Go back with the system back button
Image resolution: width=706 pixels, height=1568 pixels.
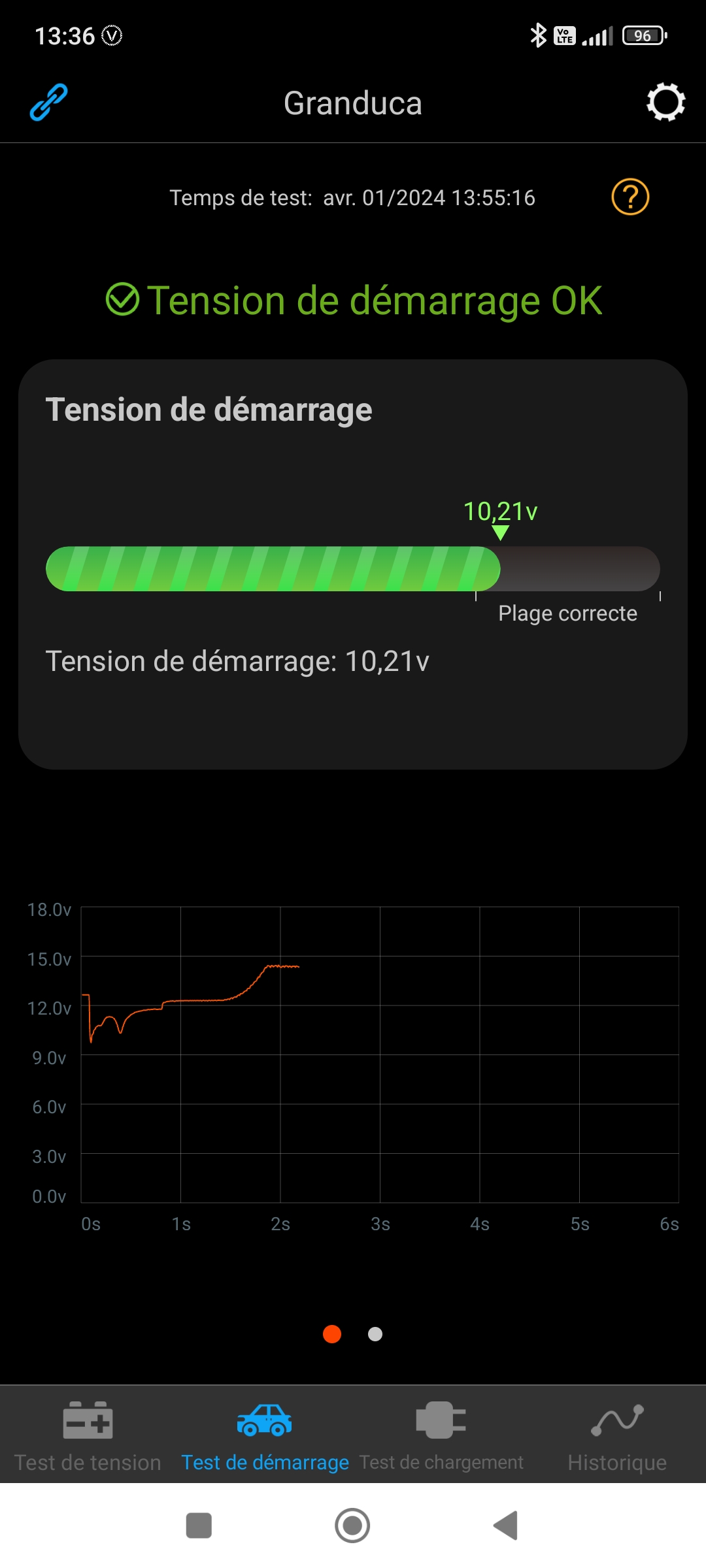point(506,1526)
